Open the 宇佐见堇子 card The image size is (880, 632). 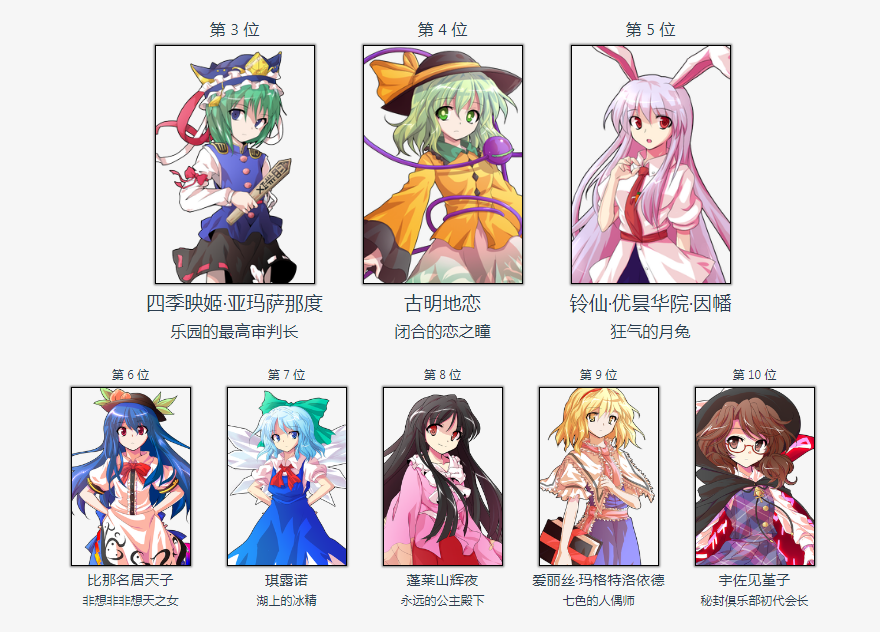(x=755, y=477)
